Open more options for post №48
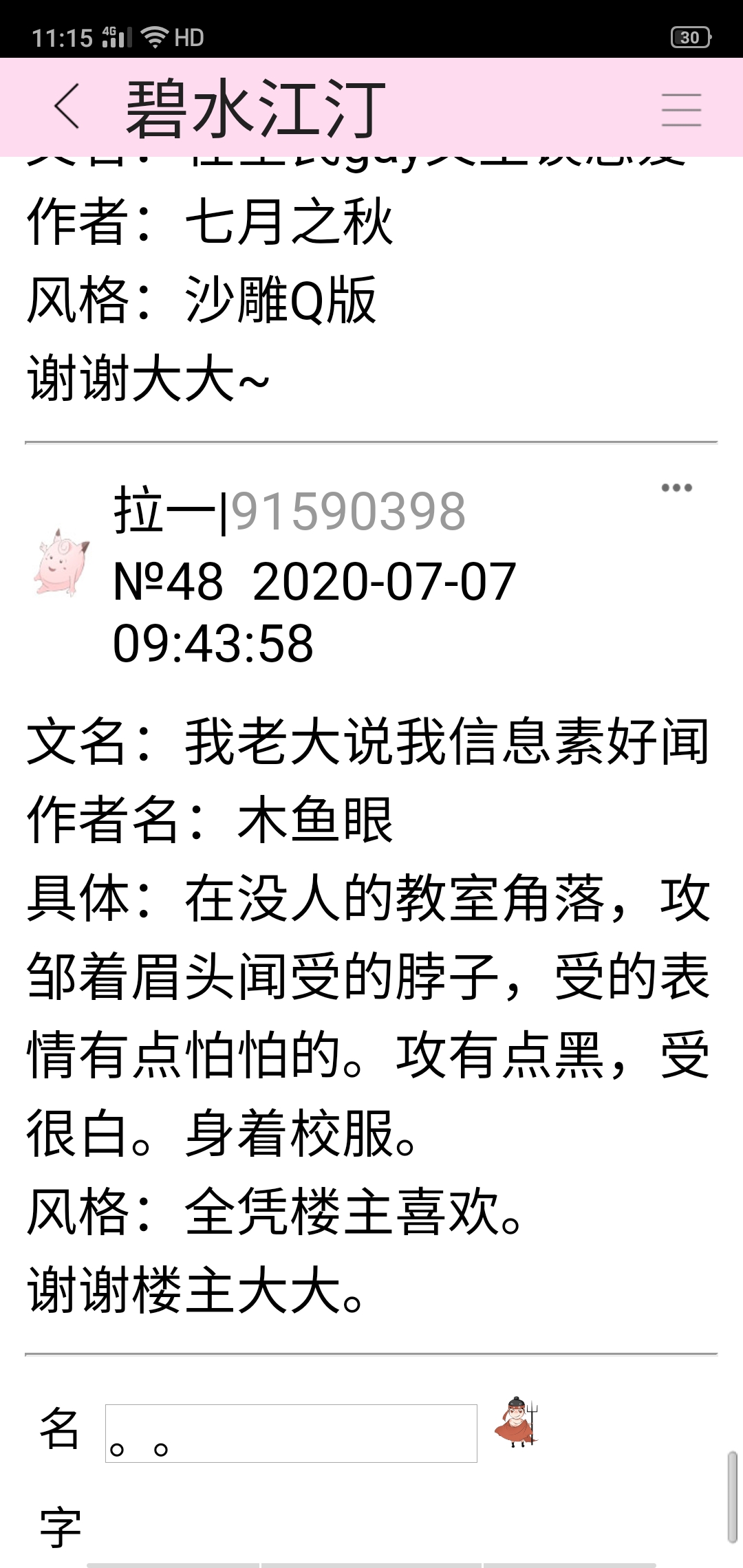The height and width of the screenshot is (1568, 743). pyautogui.click(x=676, y=488)
